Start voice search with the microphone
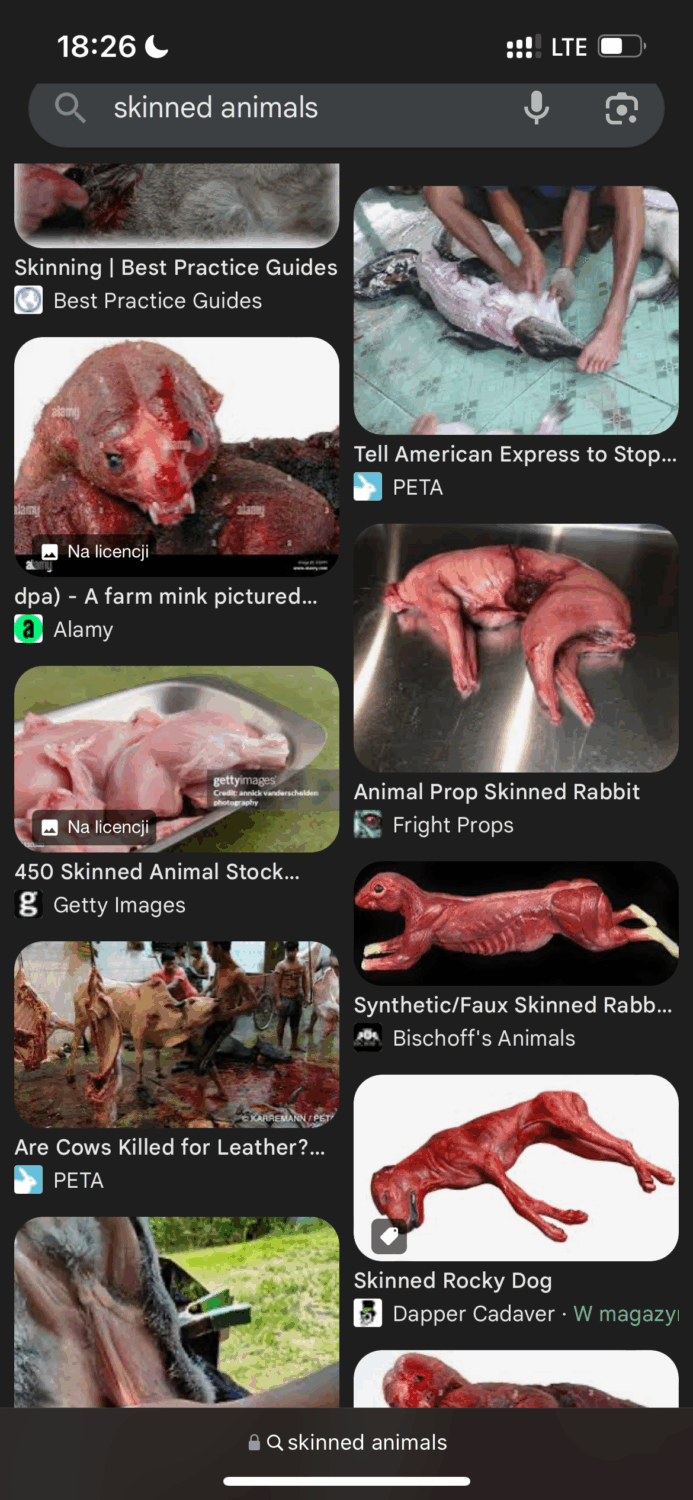The image size is (693, 1500). [537, 108]
